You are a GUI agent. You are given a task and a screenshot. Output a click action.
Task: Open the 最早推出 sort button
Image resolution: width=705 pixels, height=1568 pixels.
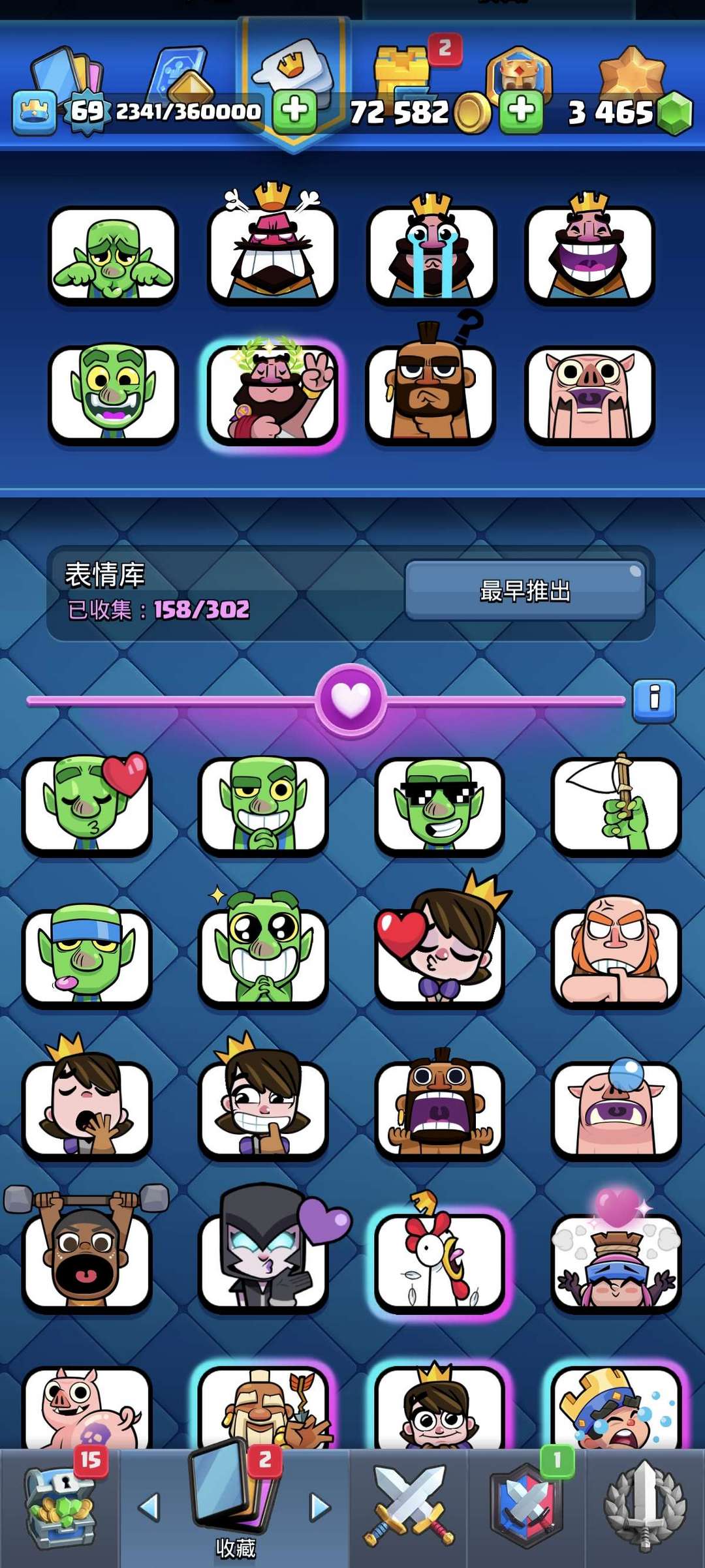point(525,591)
